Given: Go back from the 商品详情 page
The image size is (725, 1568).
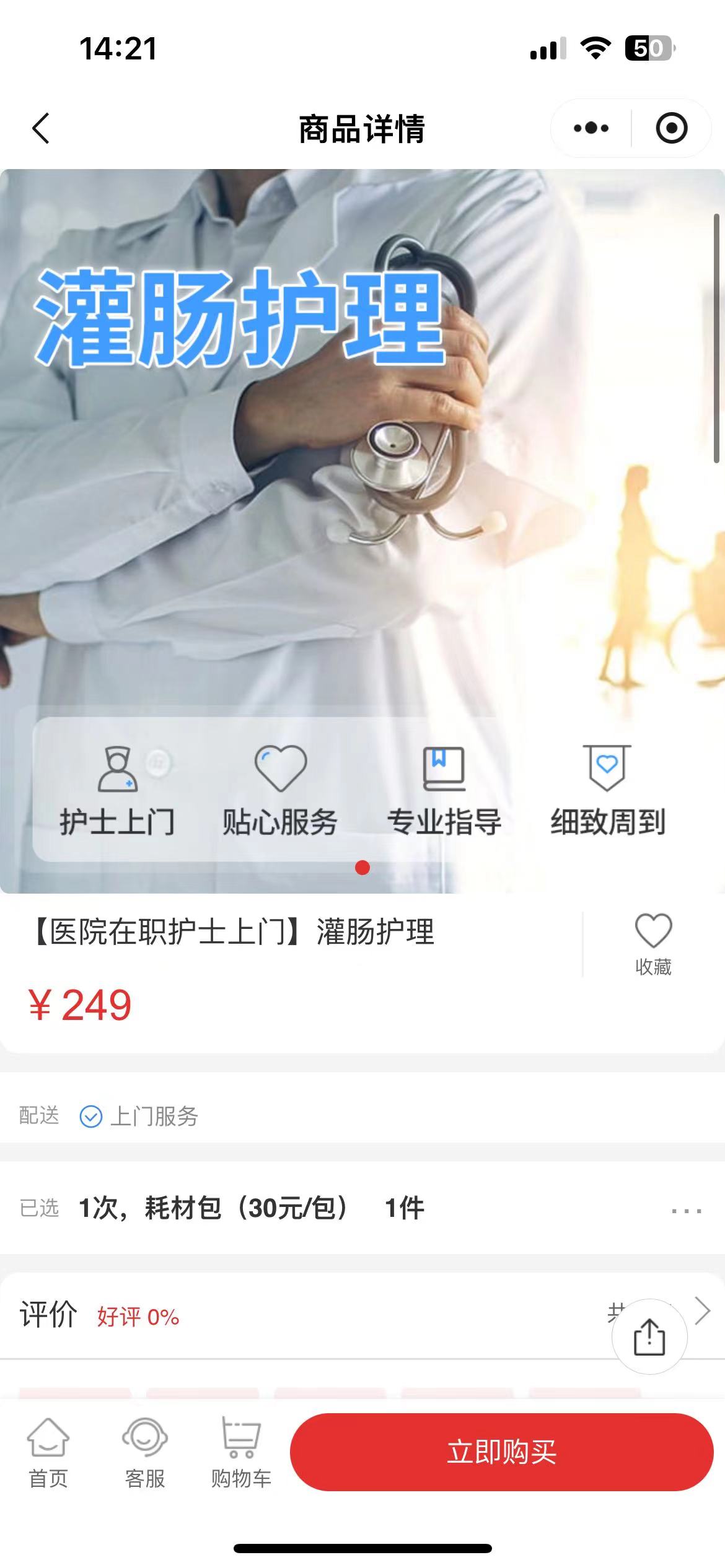Looking at the screenshot, I should (x=41, y=129).
